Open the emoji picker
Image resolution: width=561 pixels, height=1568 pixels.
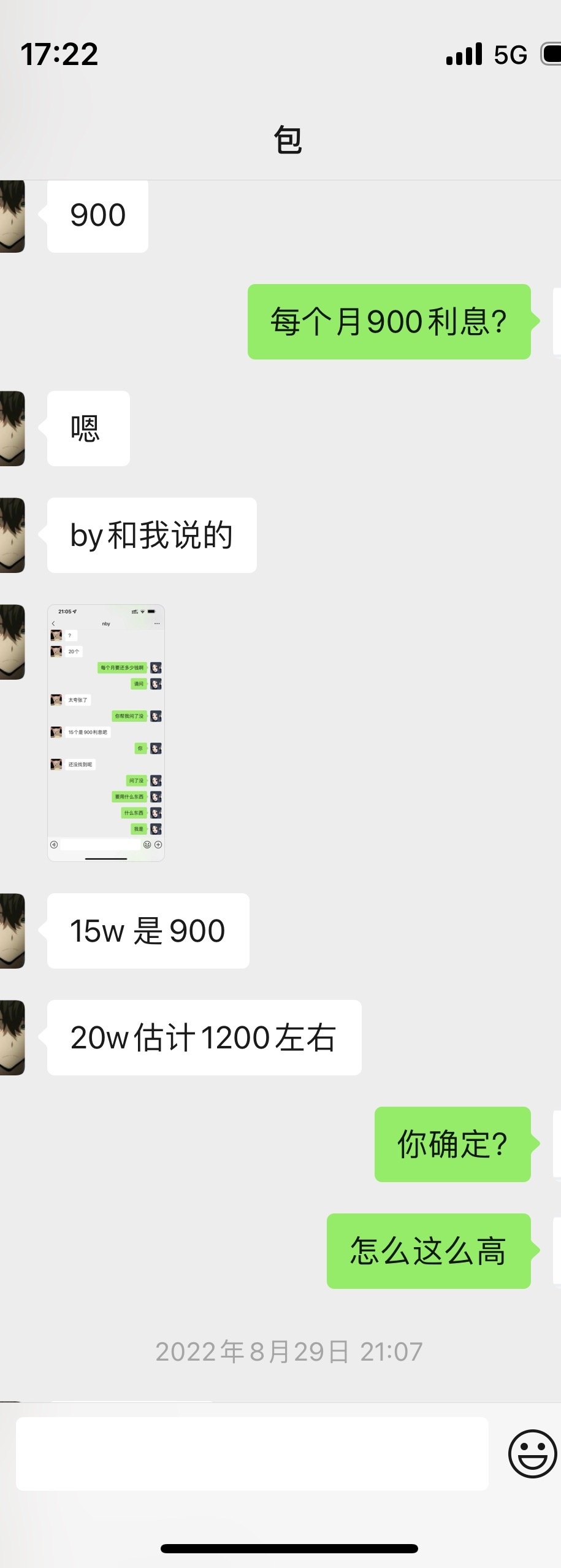[532, 1453]
